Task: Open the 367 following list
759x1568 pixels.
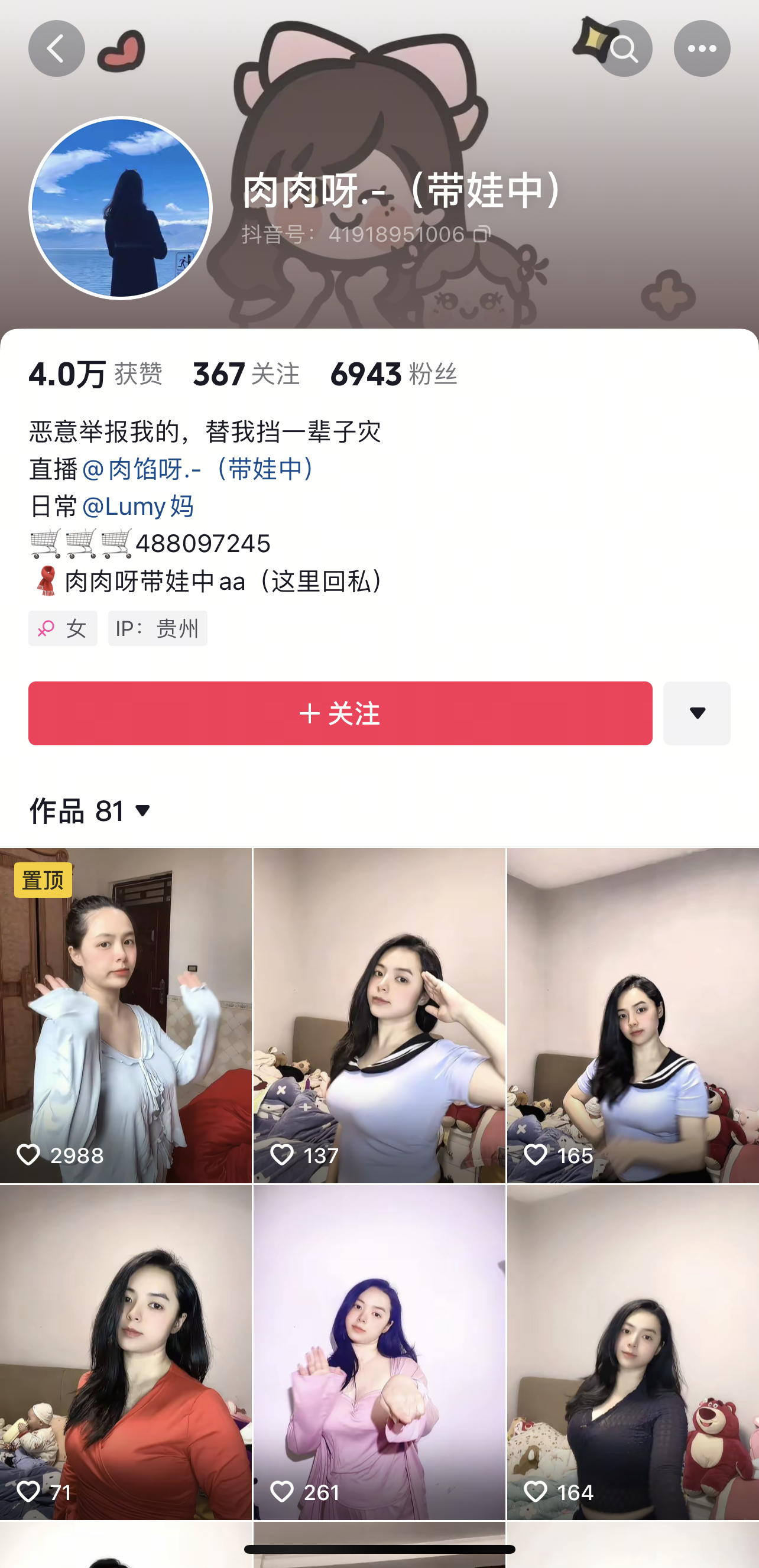Action: tap(246, 374)
